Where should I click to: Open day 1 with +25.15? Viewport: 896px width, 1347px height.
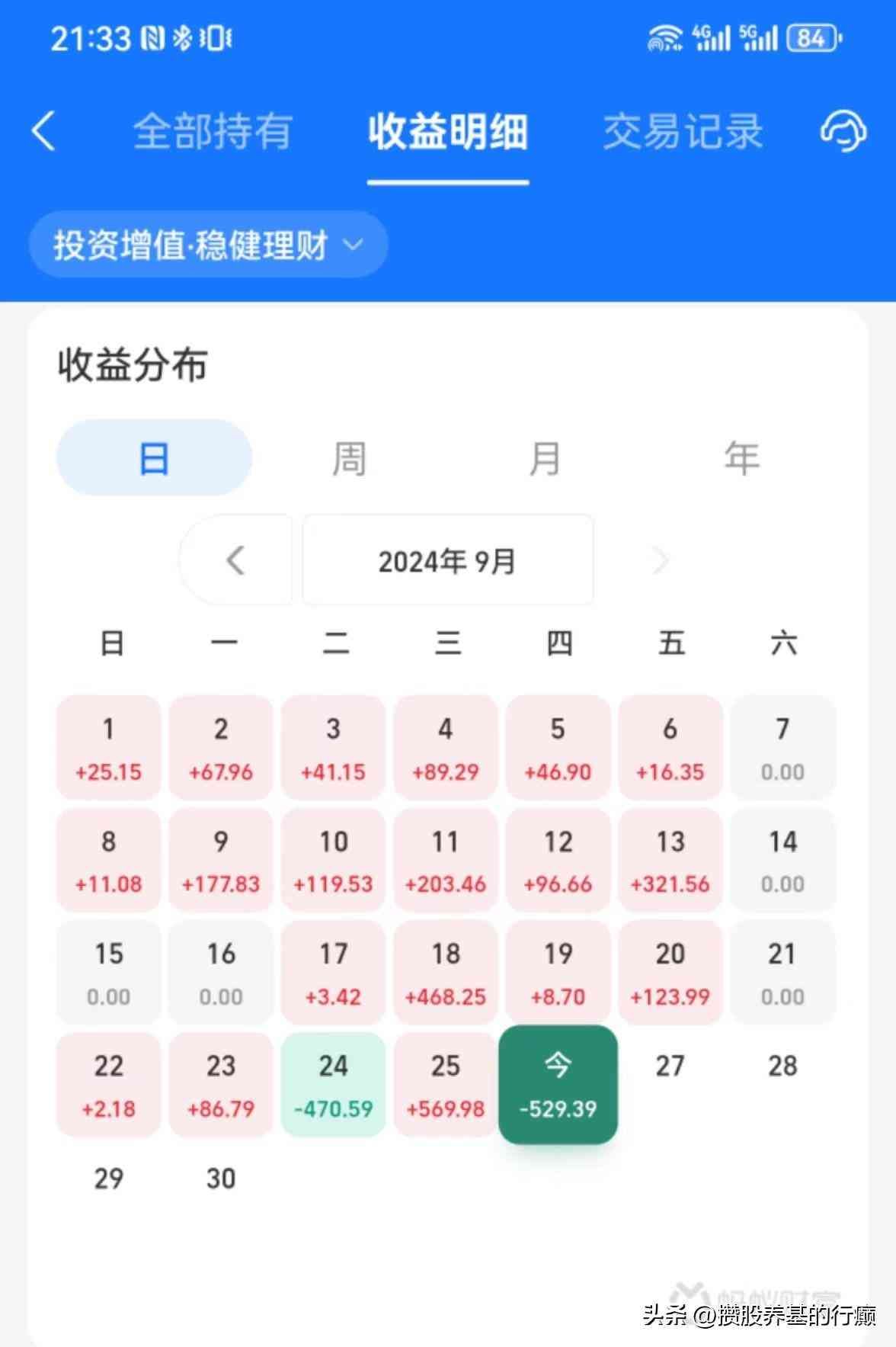108,748
